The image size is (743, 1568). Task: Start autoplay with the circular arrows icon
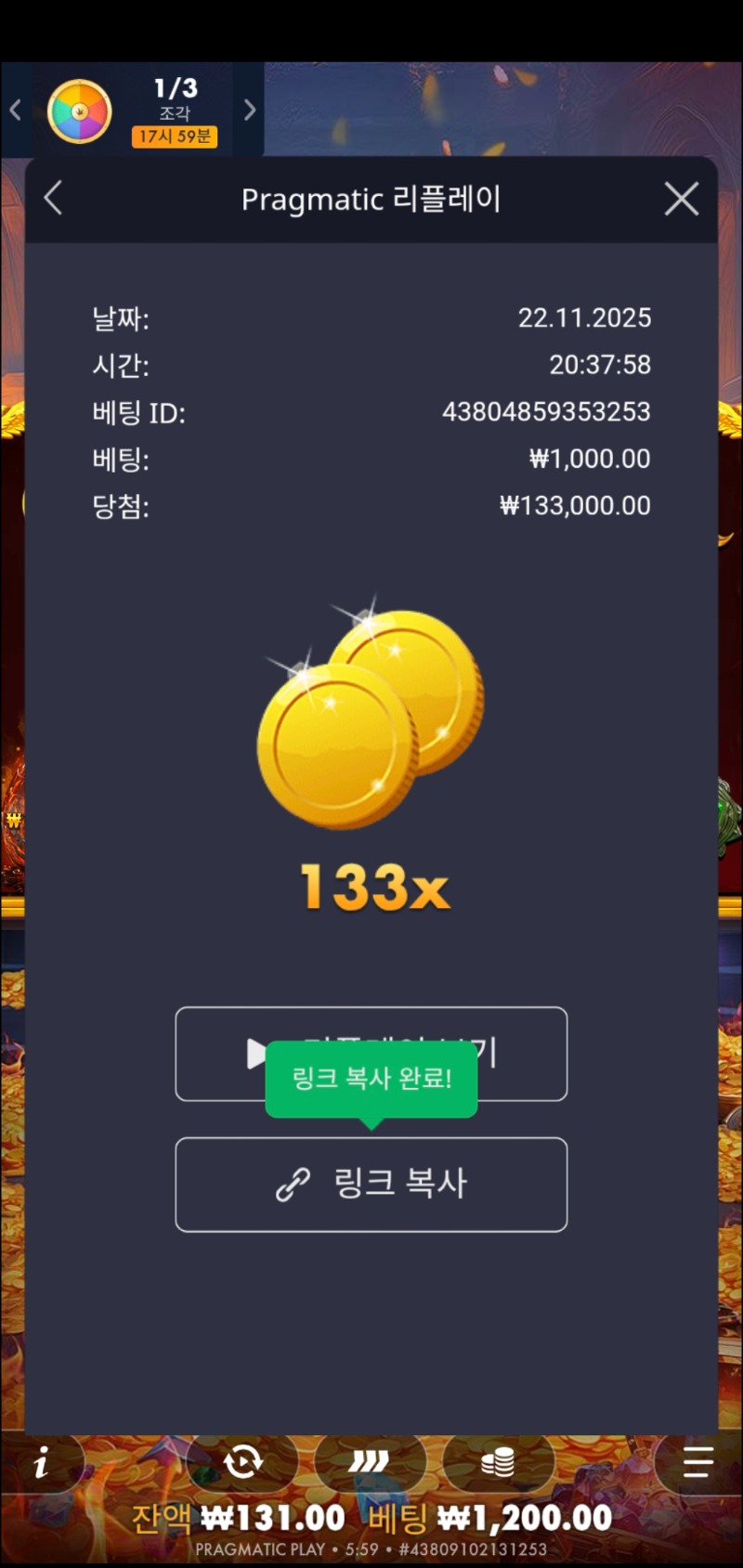pos(242,1462)
